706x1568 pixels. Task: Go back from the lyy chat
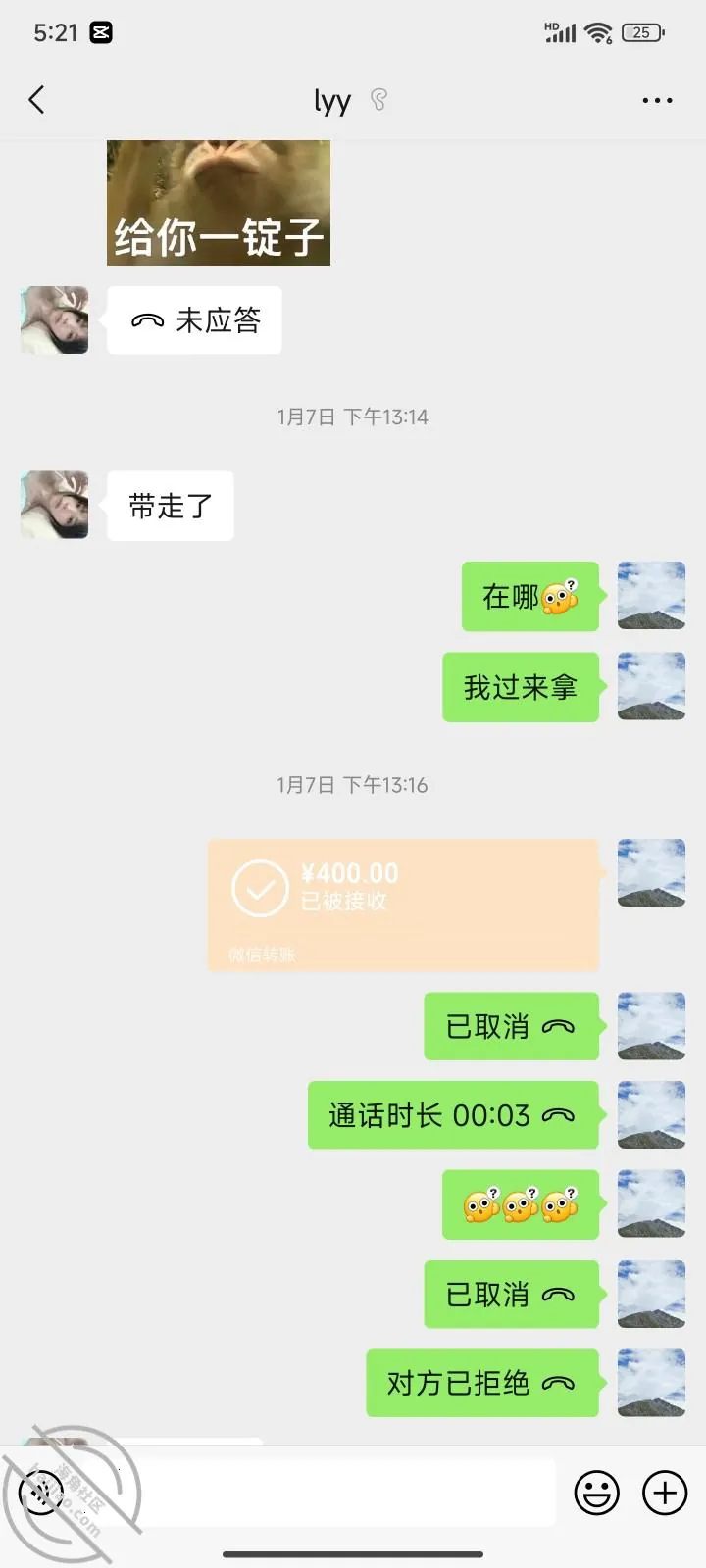37,100
